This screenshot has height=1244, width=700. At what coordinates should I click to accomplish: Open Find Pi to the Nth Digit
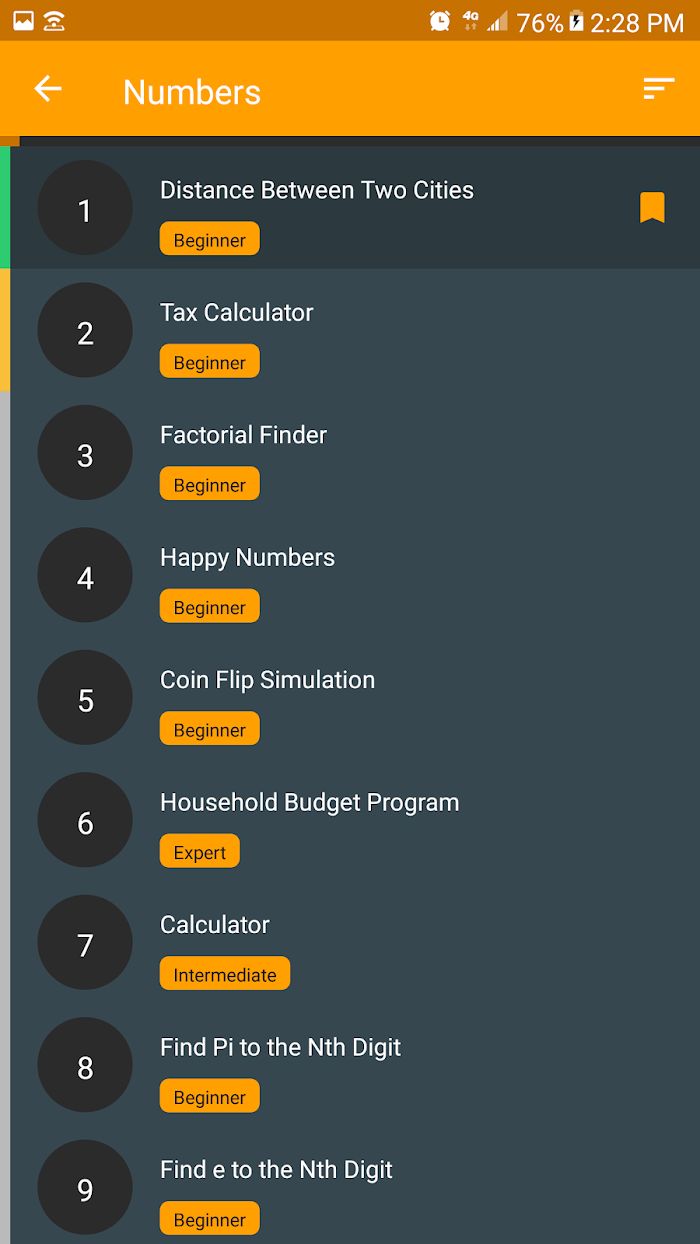click(355, 1065)
